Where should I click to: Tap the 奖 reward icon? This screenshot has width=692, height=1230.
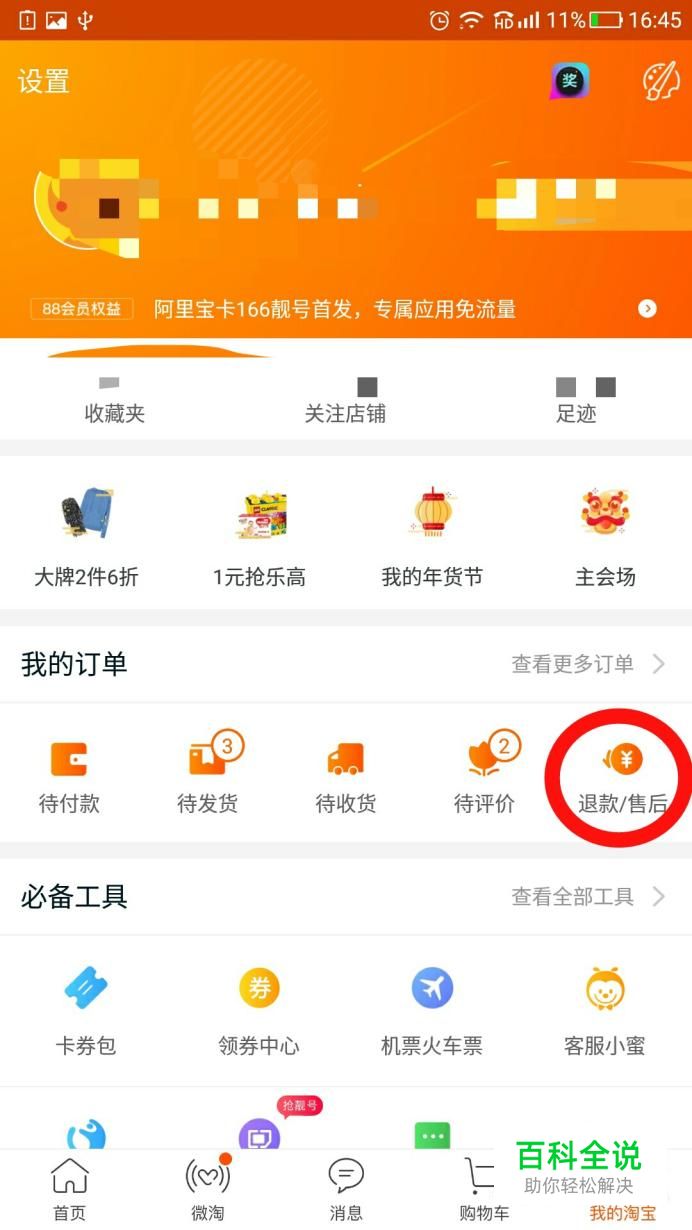(x=569, y=81)
